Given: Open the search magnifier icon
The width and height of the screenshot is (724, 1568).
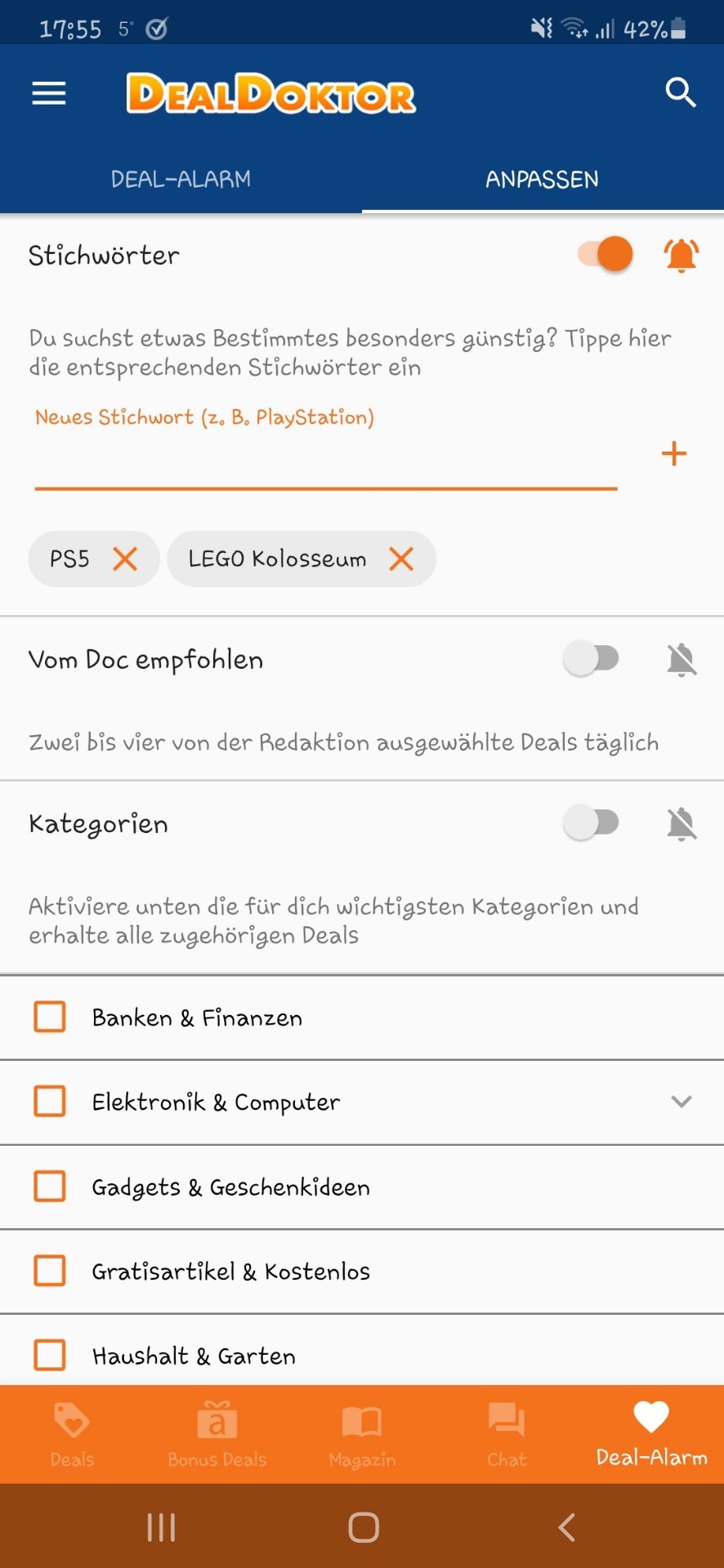Looking at the screenshot, I should point(680,93).
